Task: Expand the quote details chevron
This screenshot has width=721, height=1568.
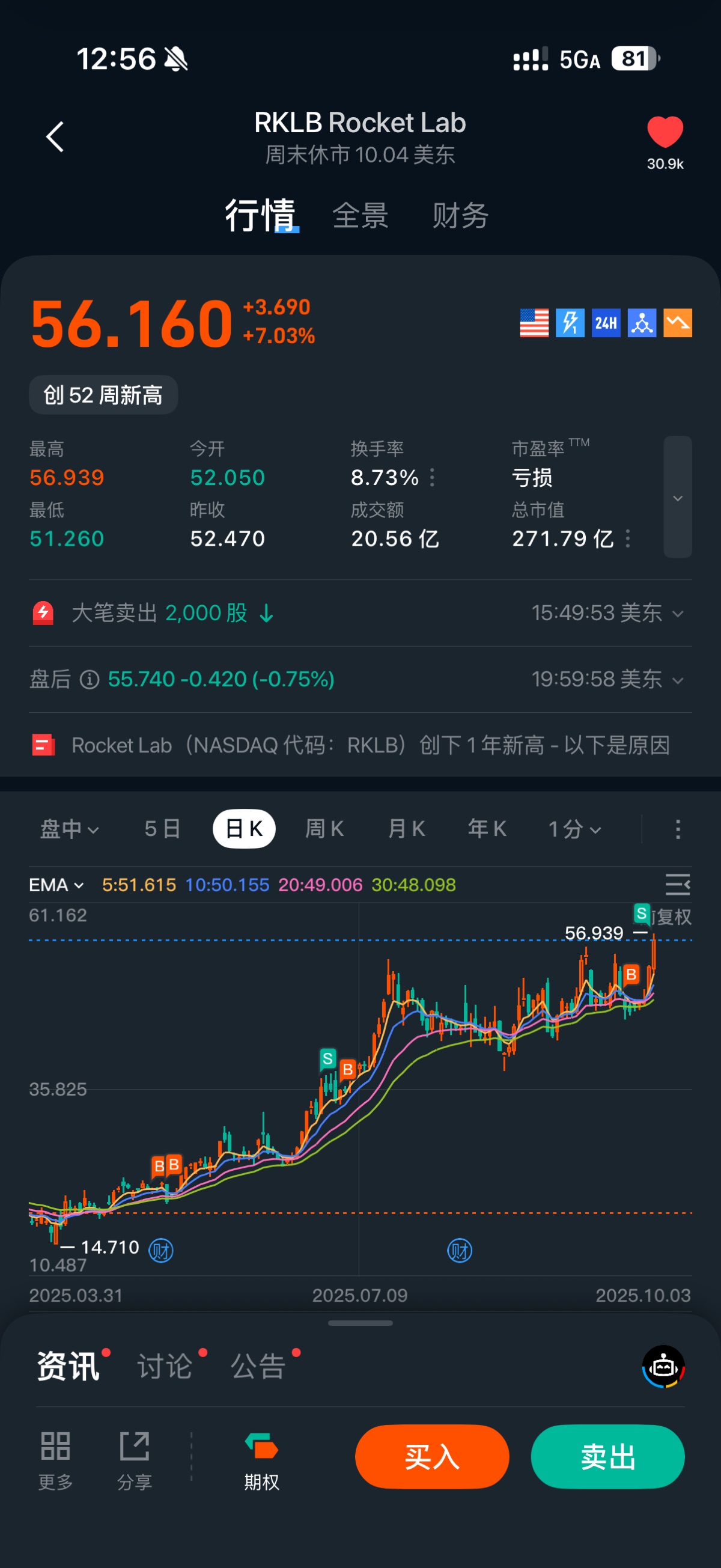Action: click(677, 497)
